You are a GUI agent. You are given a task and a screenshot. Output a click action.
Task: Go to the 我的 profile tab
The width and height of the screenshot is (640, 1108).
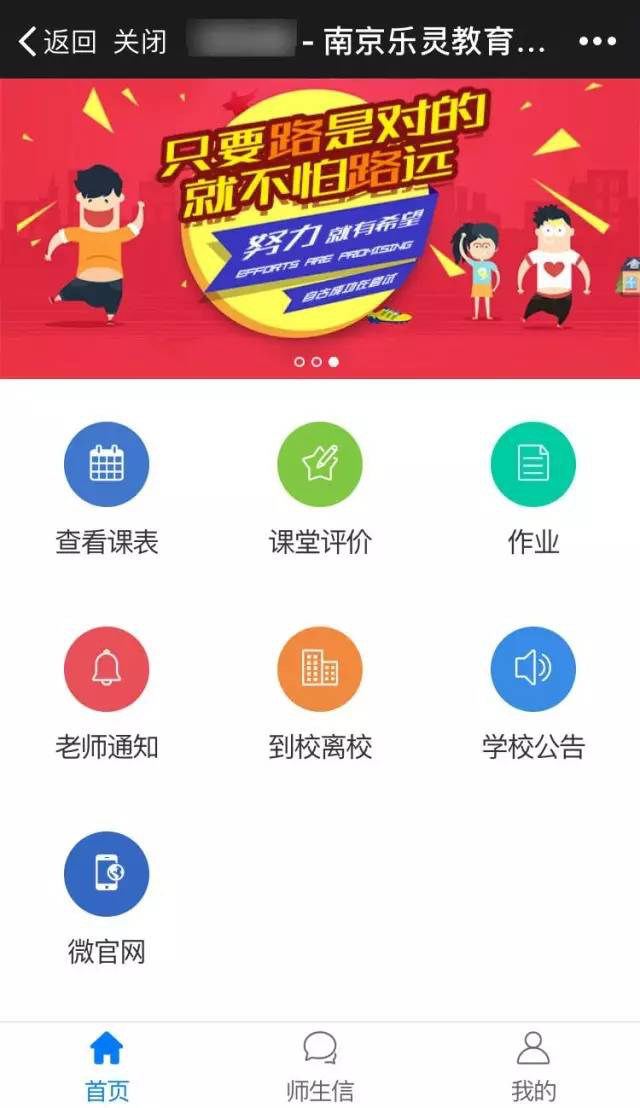(533, 1065)
